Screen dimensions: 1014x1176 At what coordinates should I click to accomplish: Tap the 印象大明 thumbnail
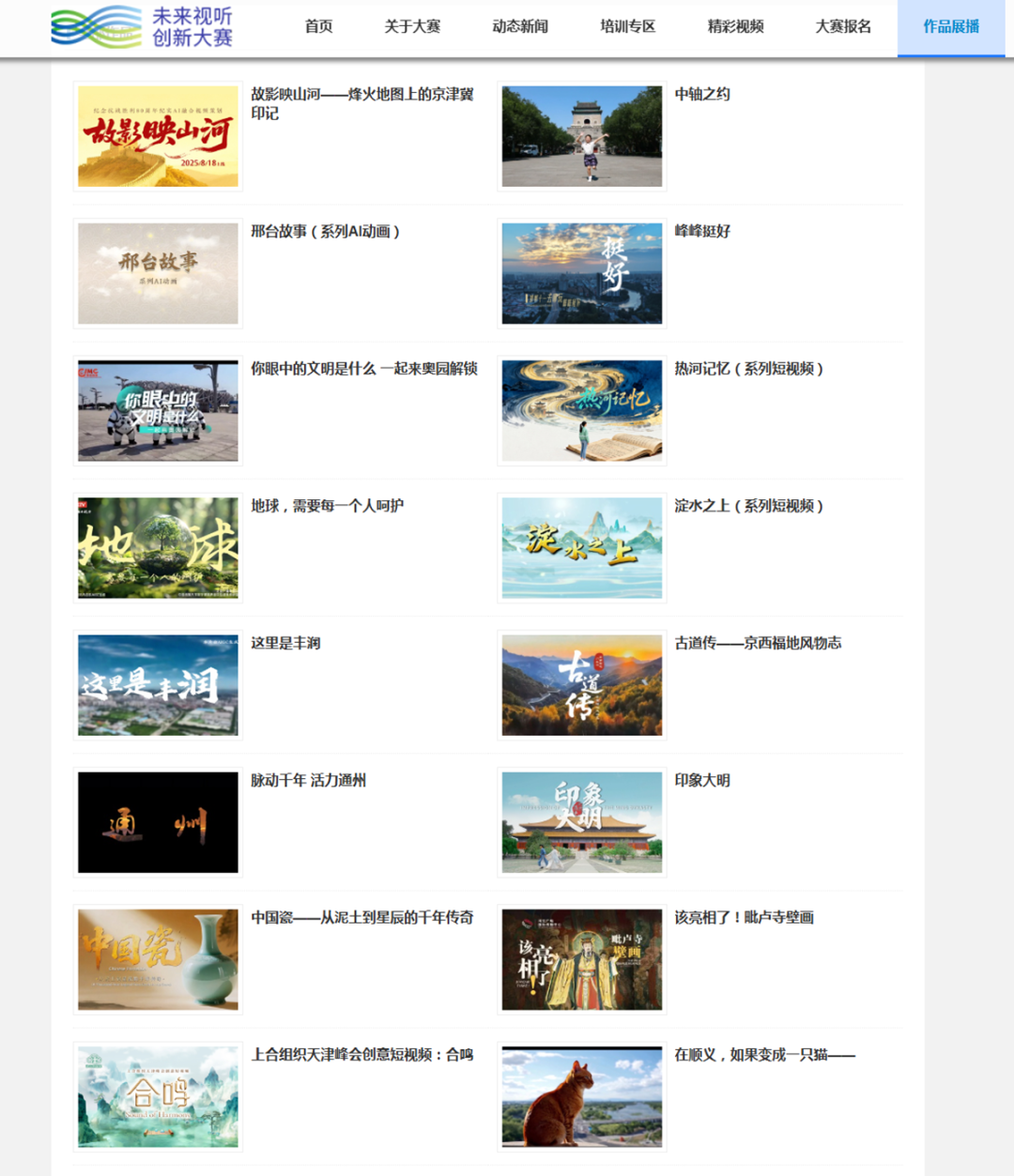pyautogui.click(x=582, y=822)
